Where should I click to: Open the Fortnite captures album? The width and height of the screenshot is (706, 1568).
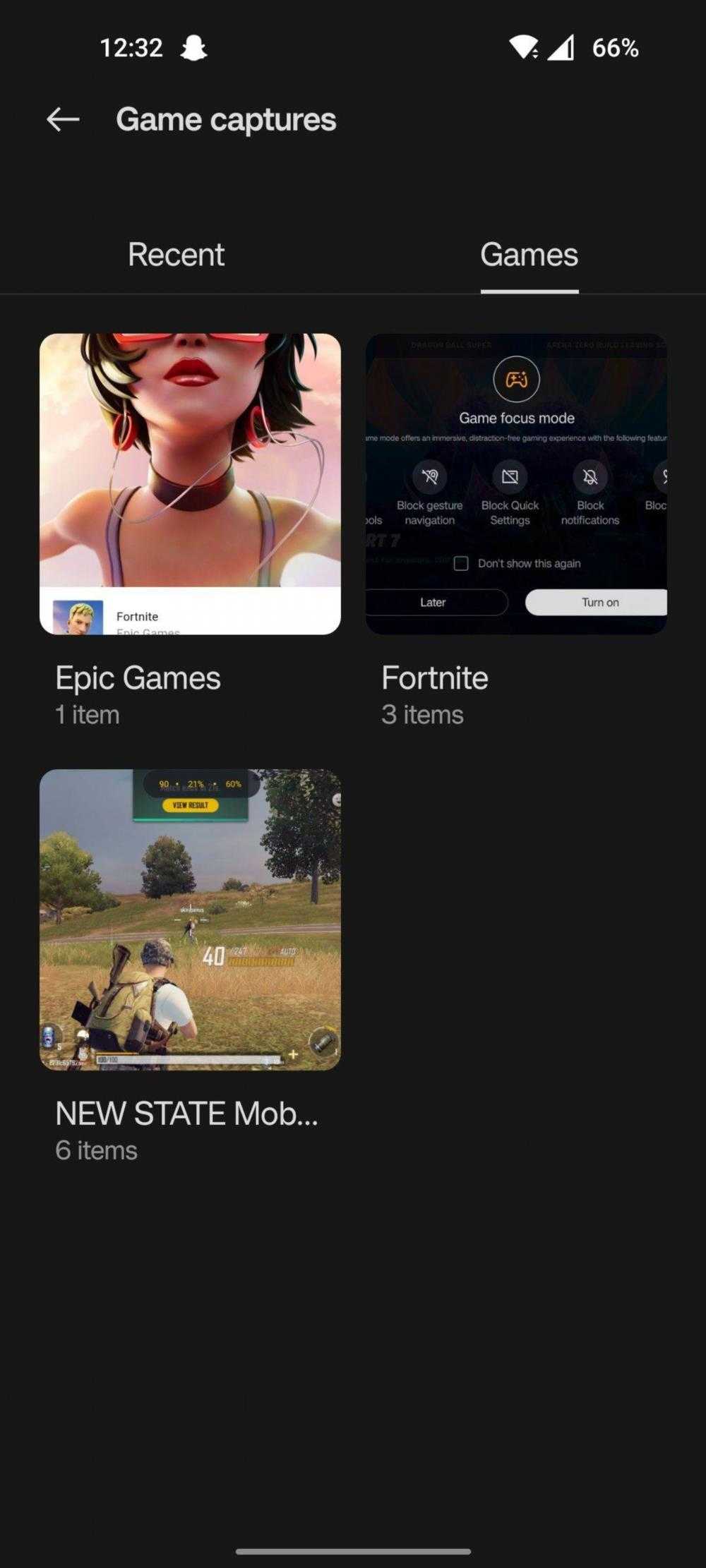(516, 484)
